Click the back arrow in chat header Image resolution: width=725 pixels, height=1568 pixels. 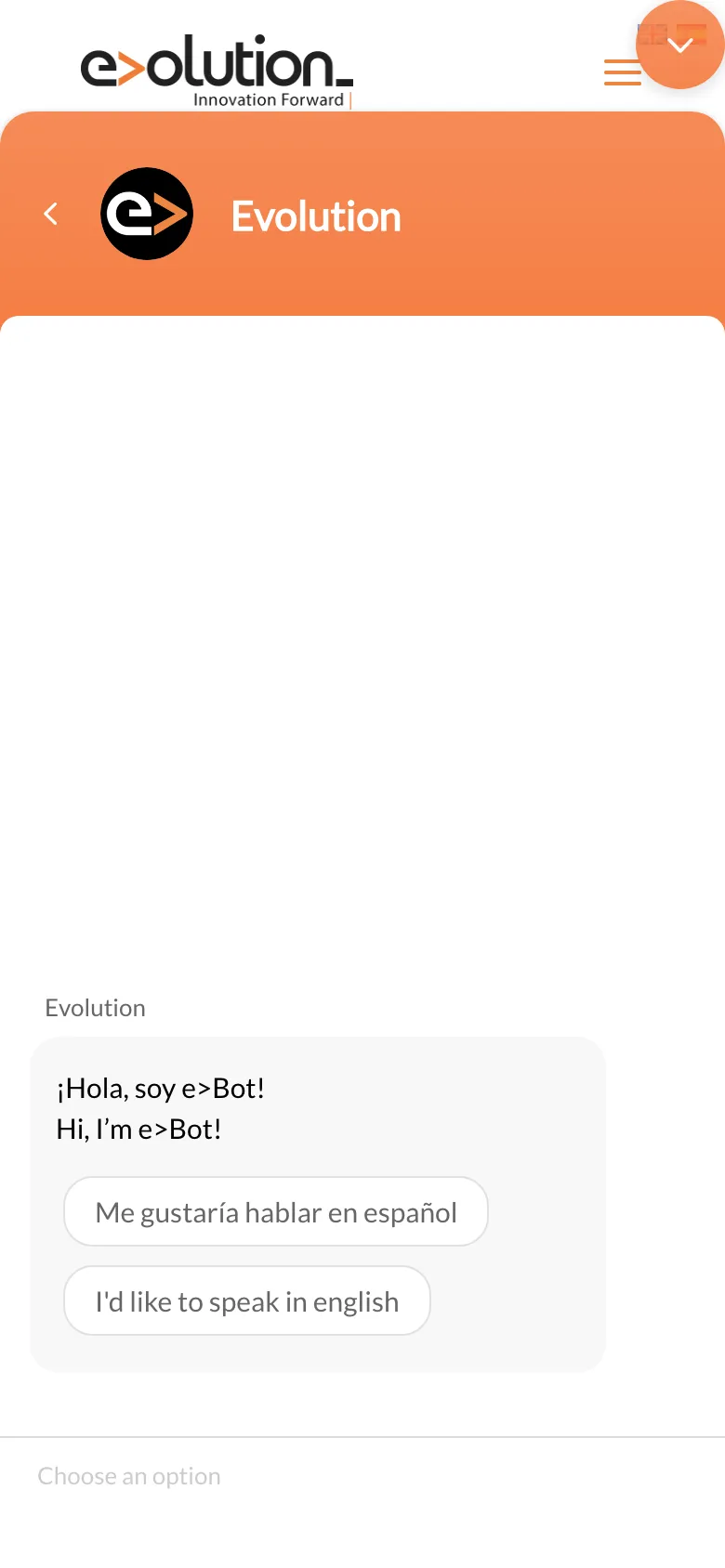pos(50,214)
